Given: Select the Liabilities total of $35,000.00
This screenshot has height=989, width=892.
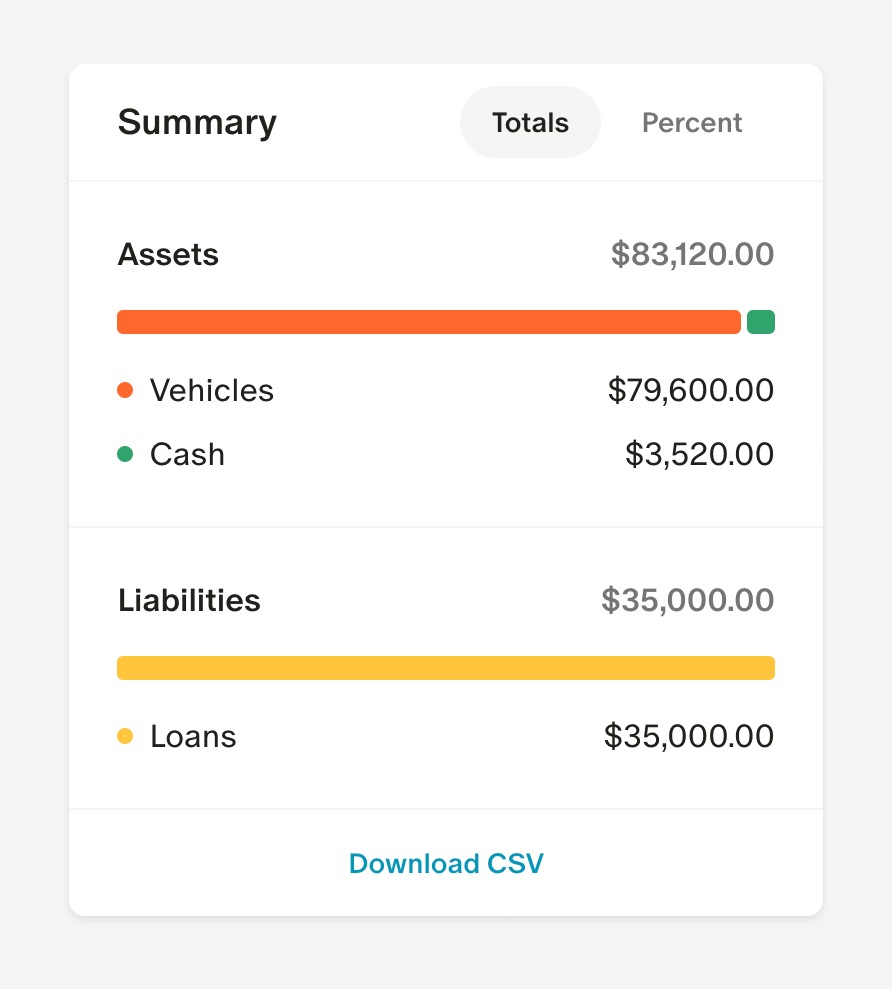Looking at the screenshot, I should click(687, 600).
